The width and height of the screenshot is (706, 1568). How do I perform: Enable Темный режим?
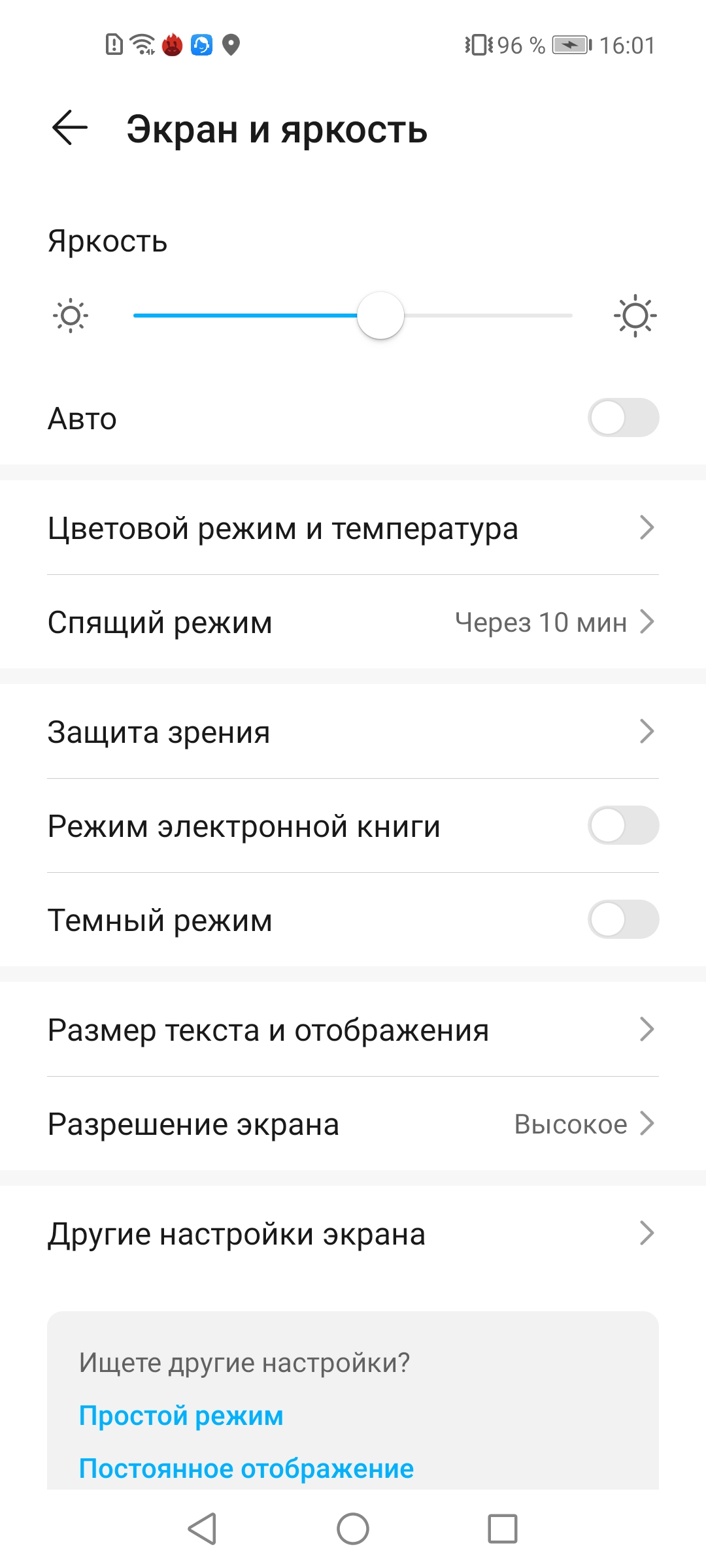click(623, 920)
